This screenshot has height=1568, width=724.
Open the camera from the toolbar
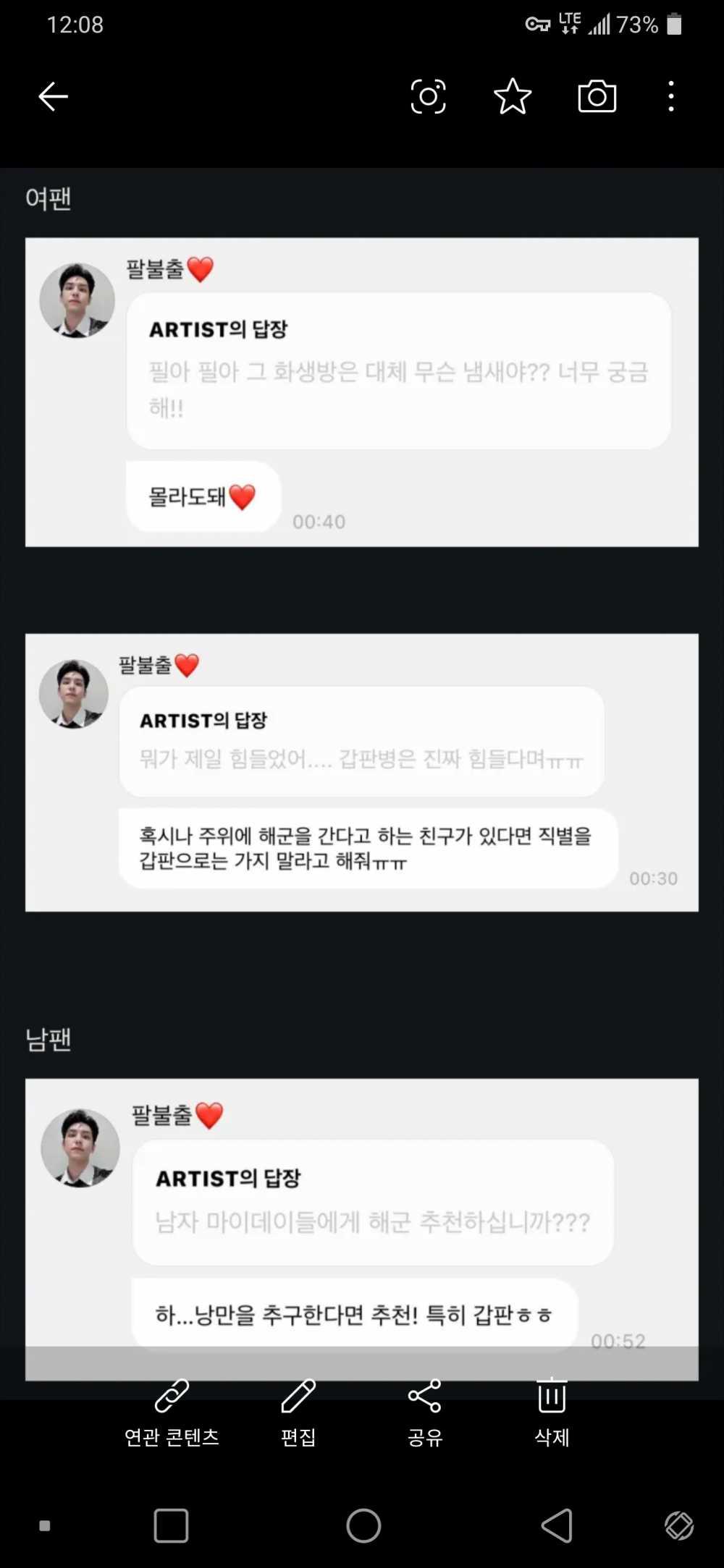pos(597,96)
